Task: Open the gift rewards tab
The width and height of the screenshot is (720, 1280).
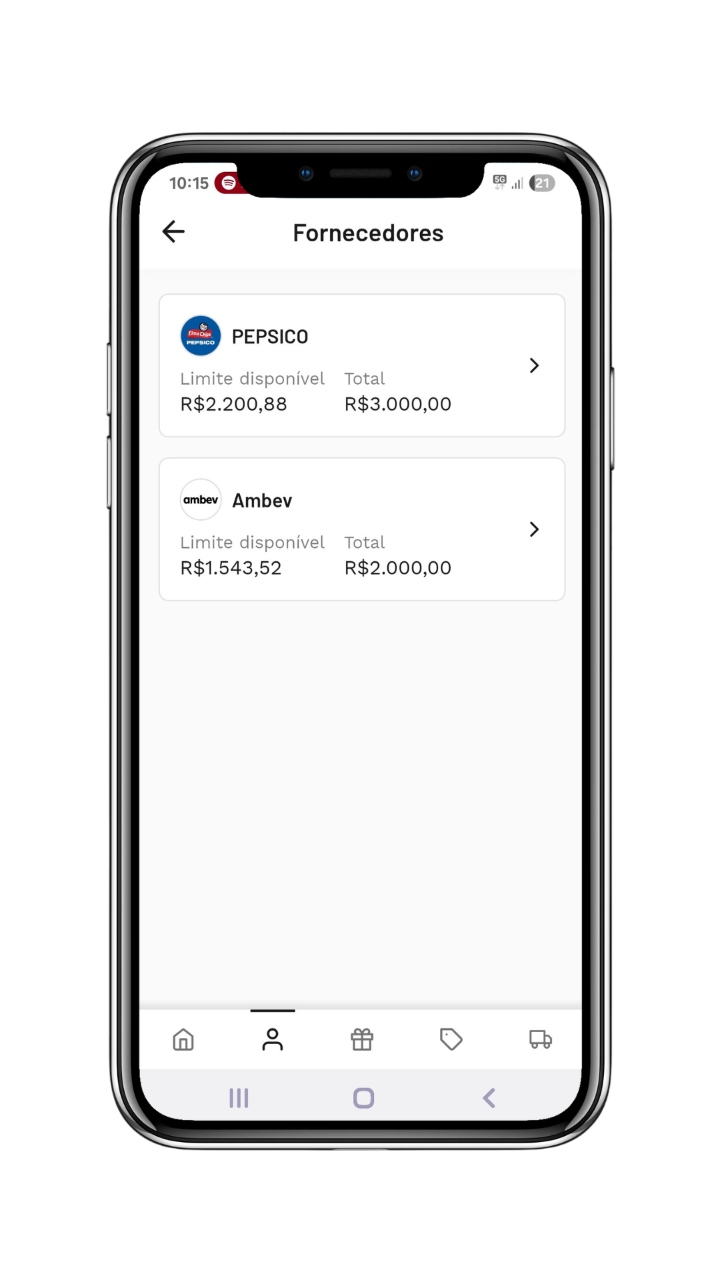Action: (362, 1040)
